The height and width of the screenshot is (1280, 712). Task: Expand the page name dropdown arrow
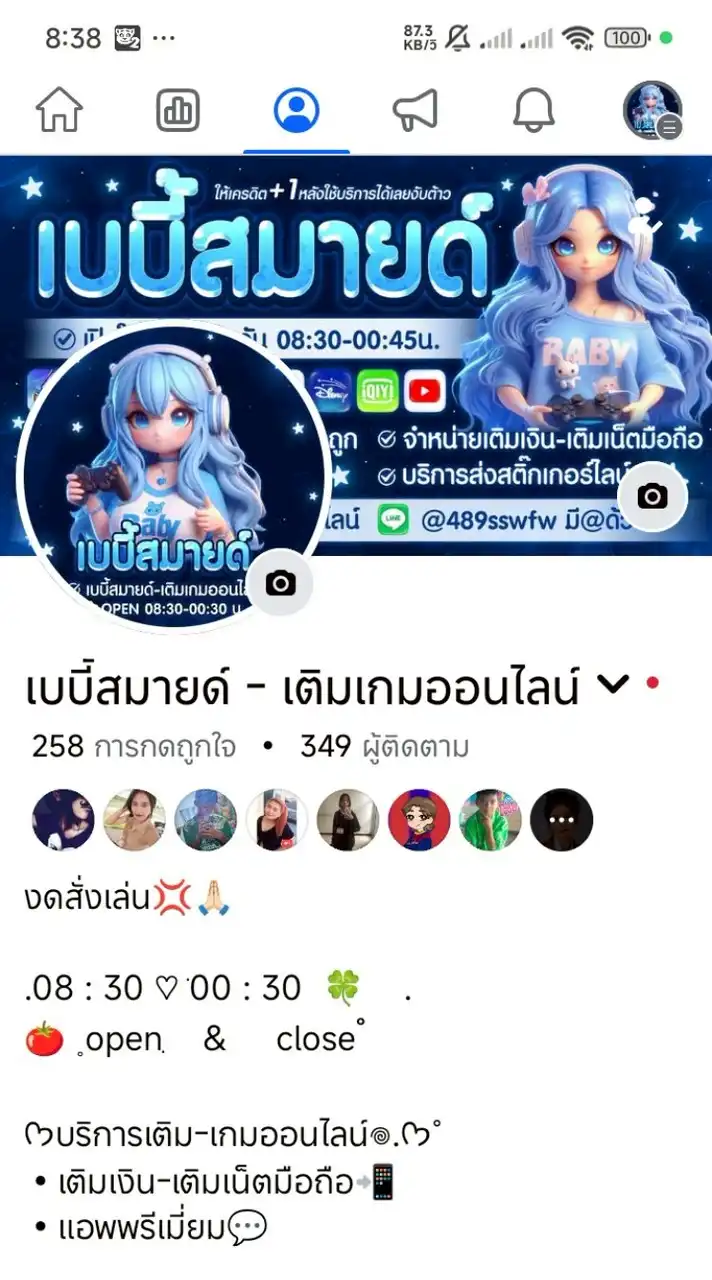point(612,685)
